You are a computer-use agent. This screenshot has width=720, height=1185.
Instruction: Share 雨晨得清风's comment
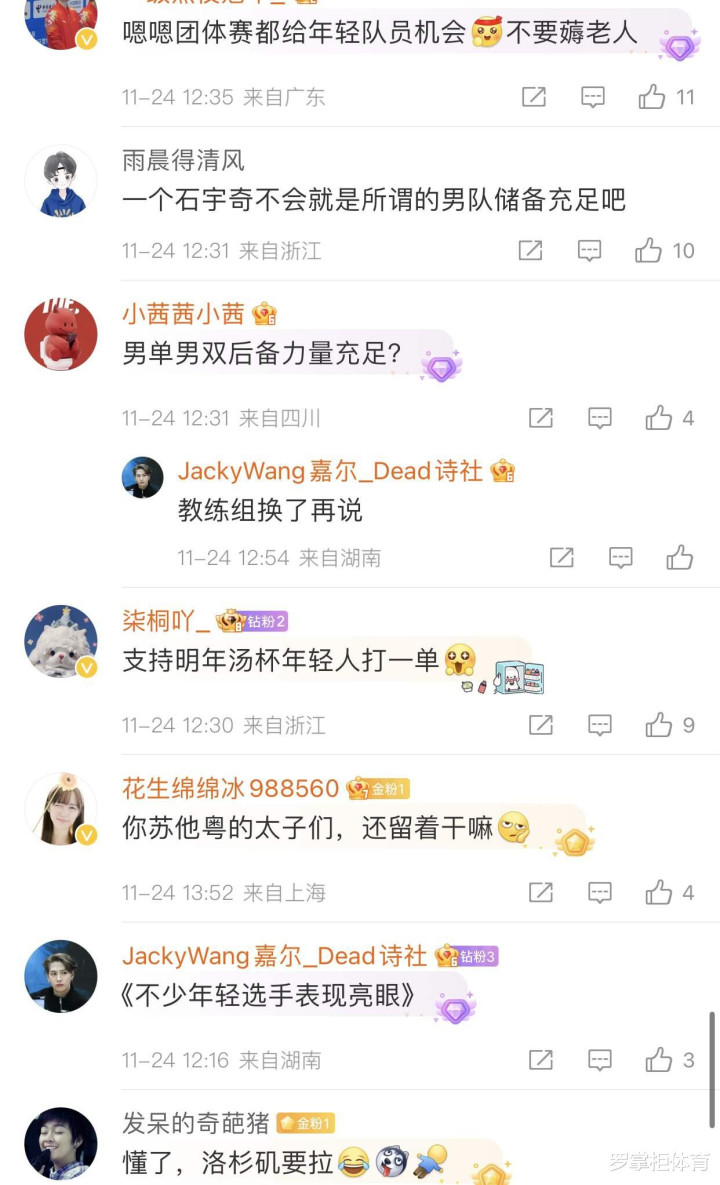coord(531,251)
